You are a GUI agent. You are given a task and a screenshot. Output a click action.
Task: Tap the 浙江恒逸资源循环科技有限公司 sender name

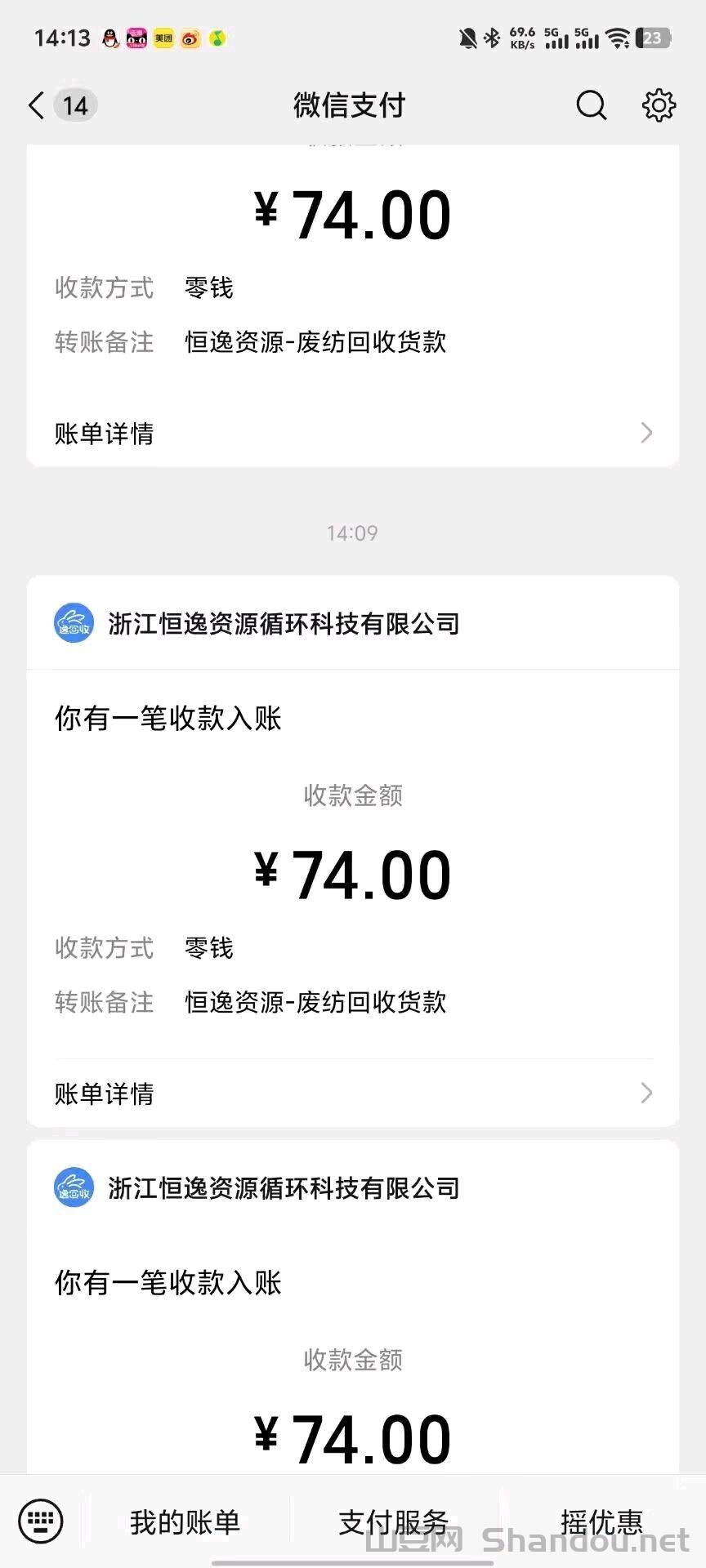pos(284,621)
